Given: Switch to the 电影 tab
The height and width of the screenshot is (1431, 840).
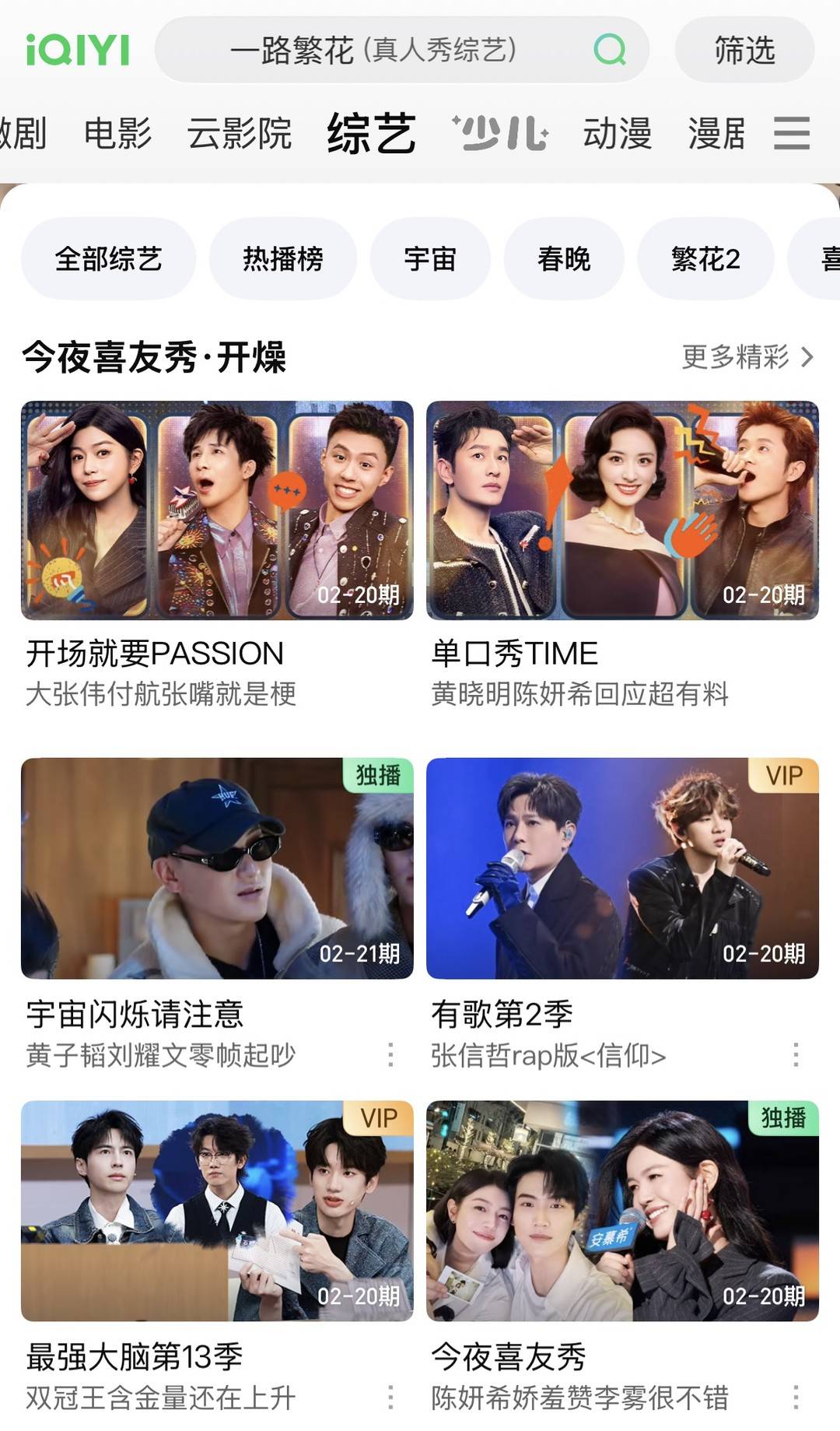Looking at the screenshot, I should (x=117, y=133).
